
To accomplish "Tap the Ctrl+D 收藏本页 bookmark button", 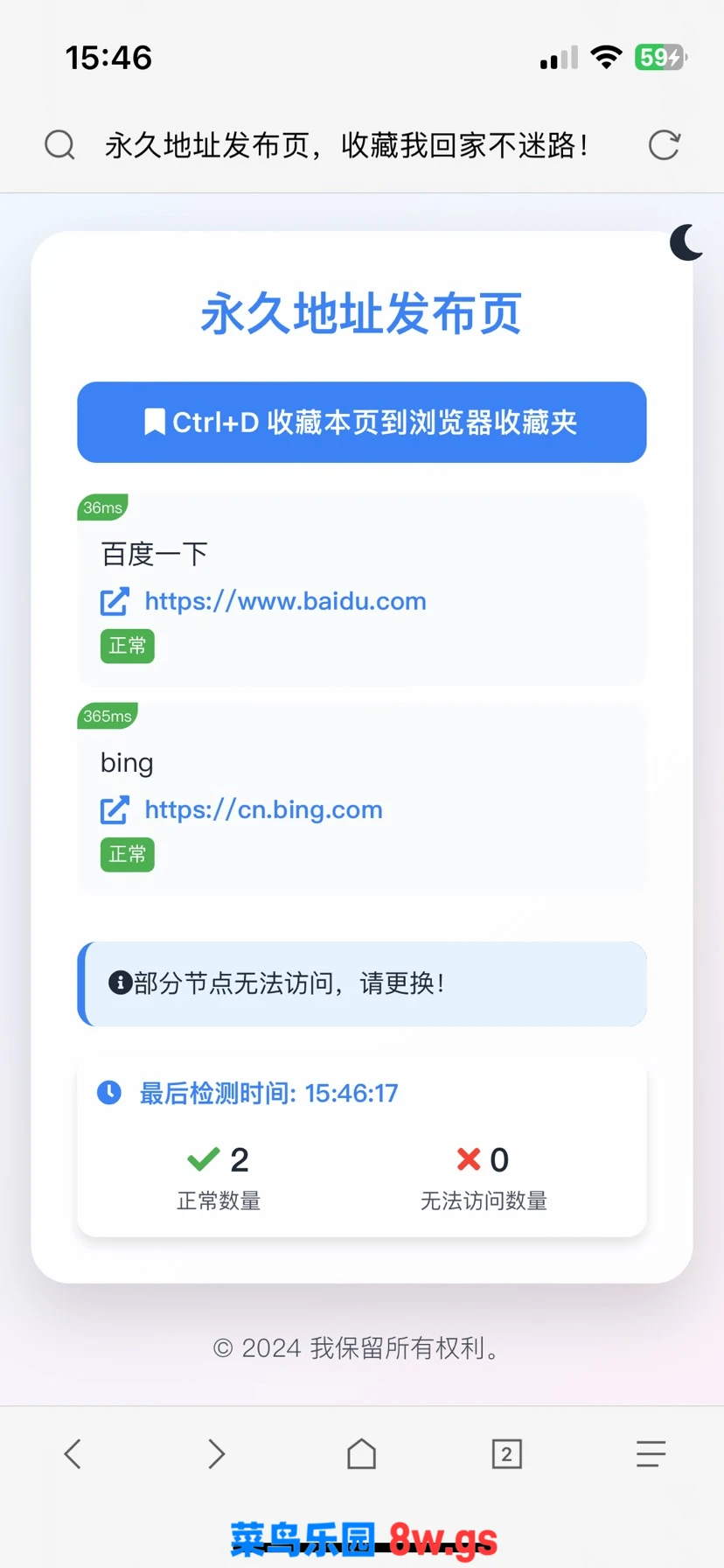I will [x=361, y=423].
